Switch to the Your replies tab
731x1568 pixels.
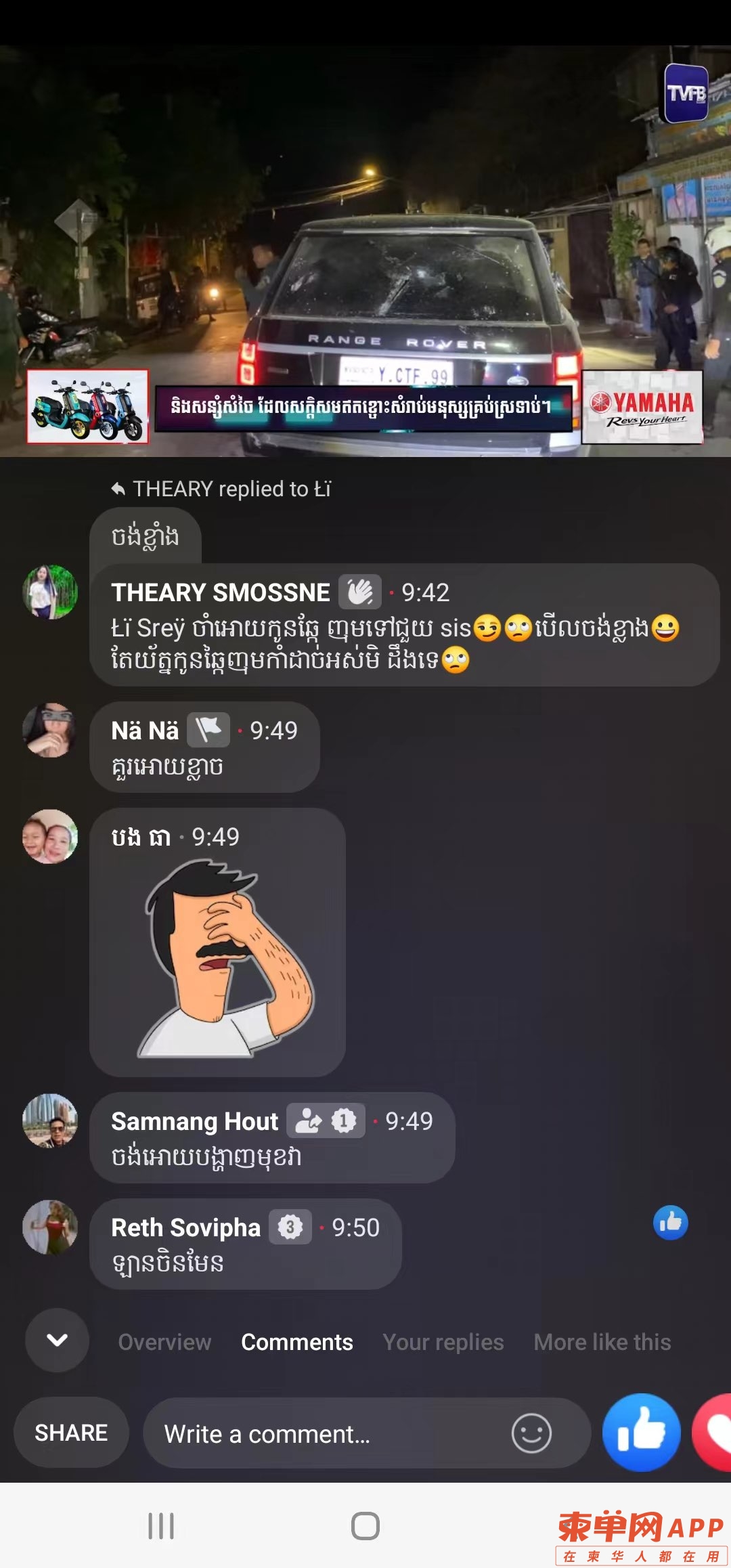443,1342
